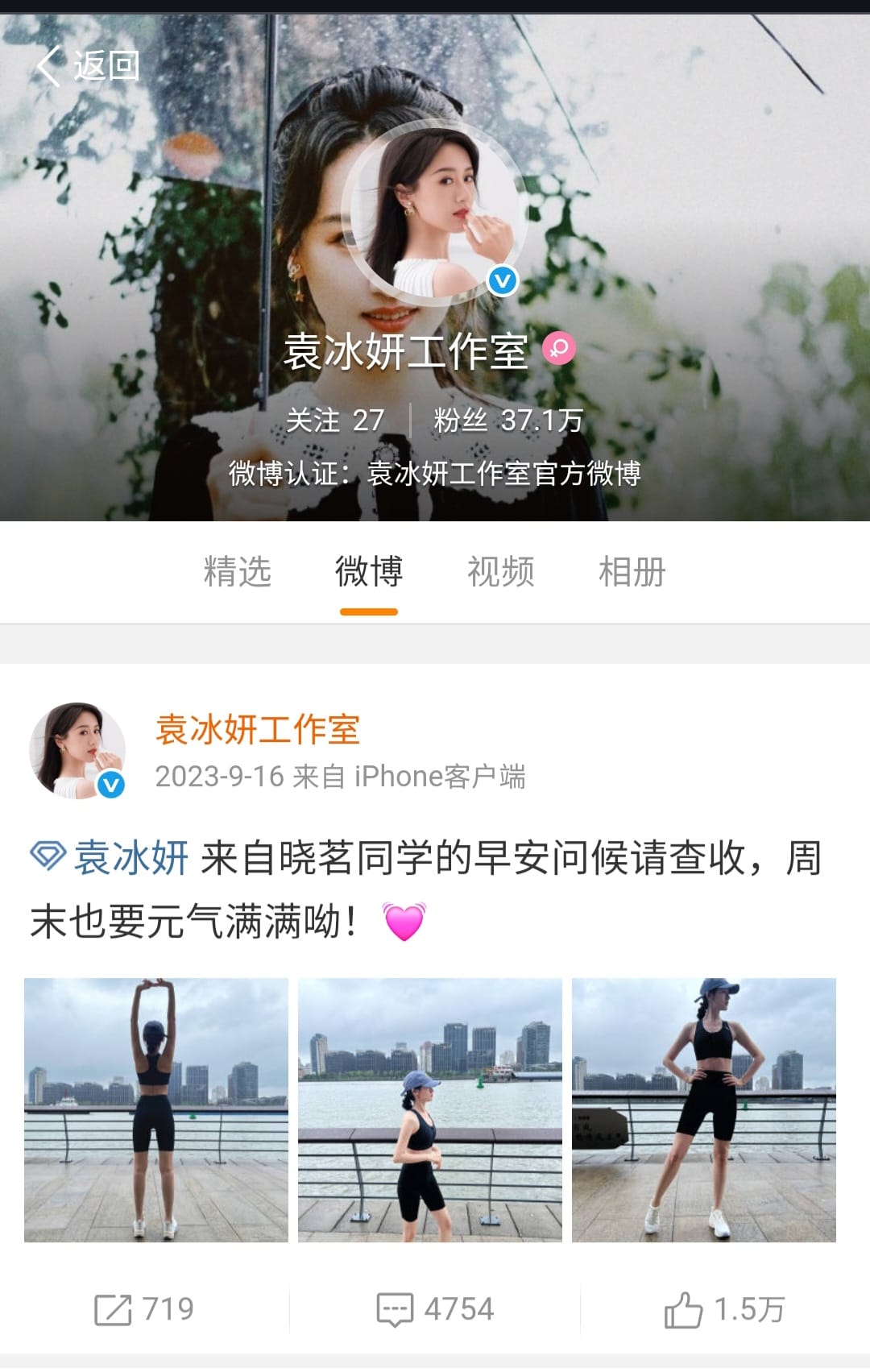870x1372 pixels.
Task: Go back using the 返回 button
Action: (x=89, y=65)
